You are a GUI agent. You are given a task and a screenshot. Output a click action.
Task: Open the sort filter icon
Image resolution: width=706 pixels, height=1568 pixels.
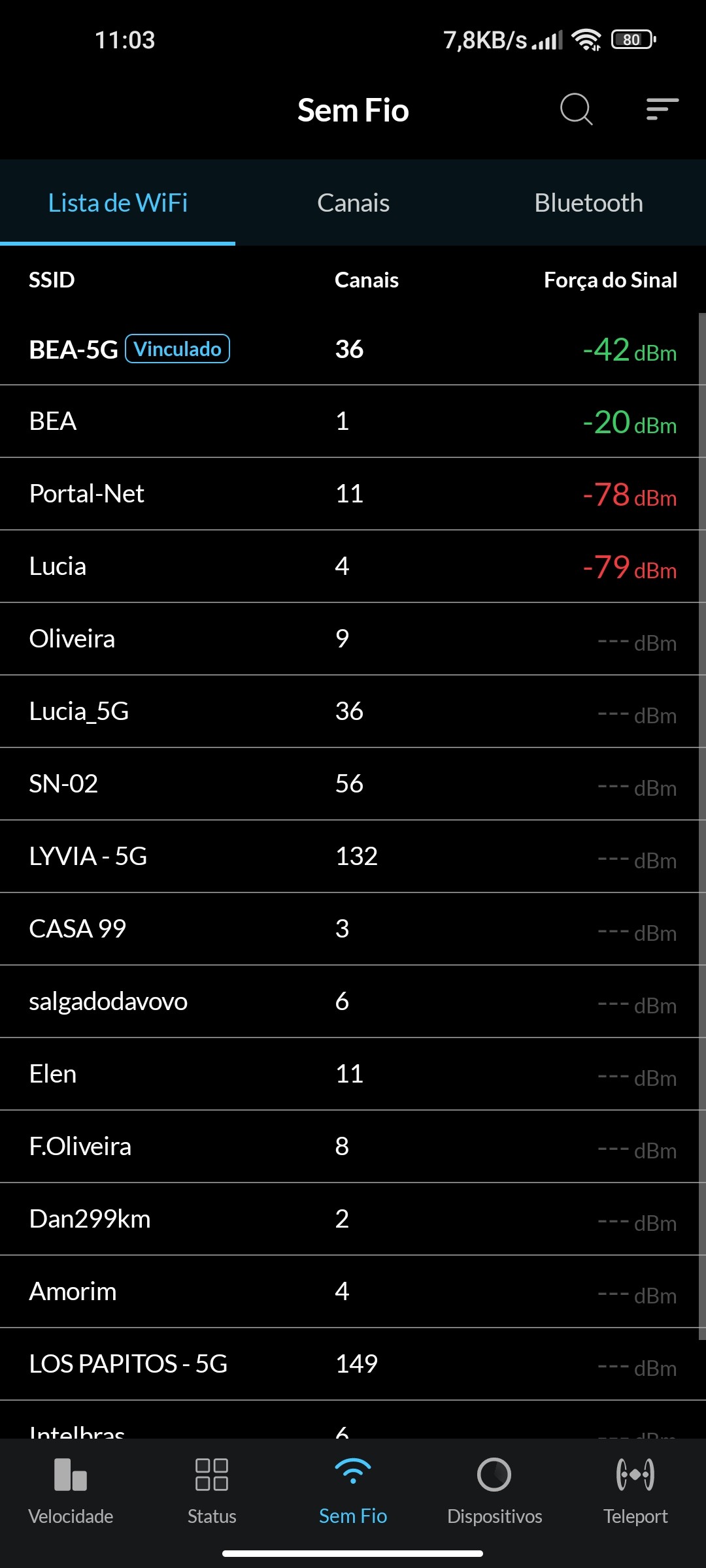point(662,109)
